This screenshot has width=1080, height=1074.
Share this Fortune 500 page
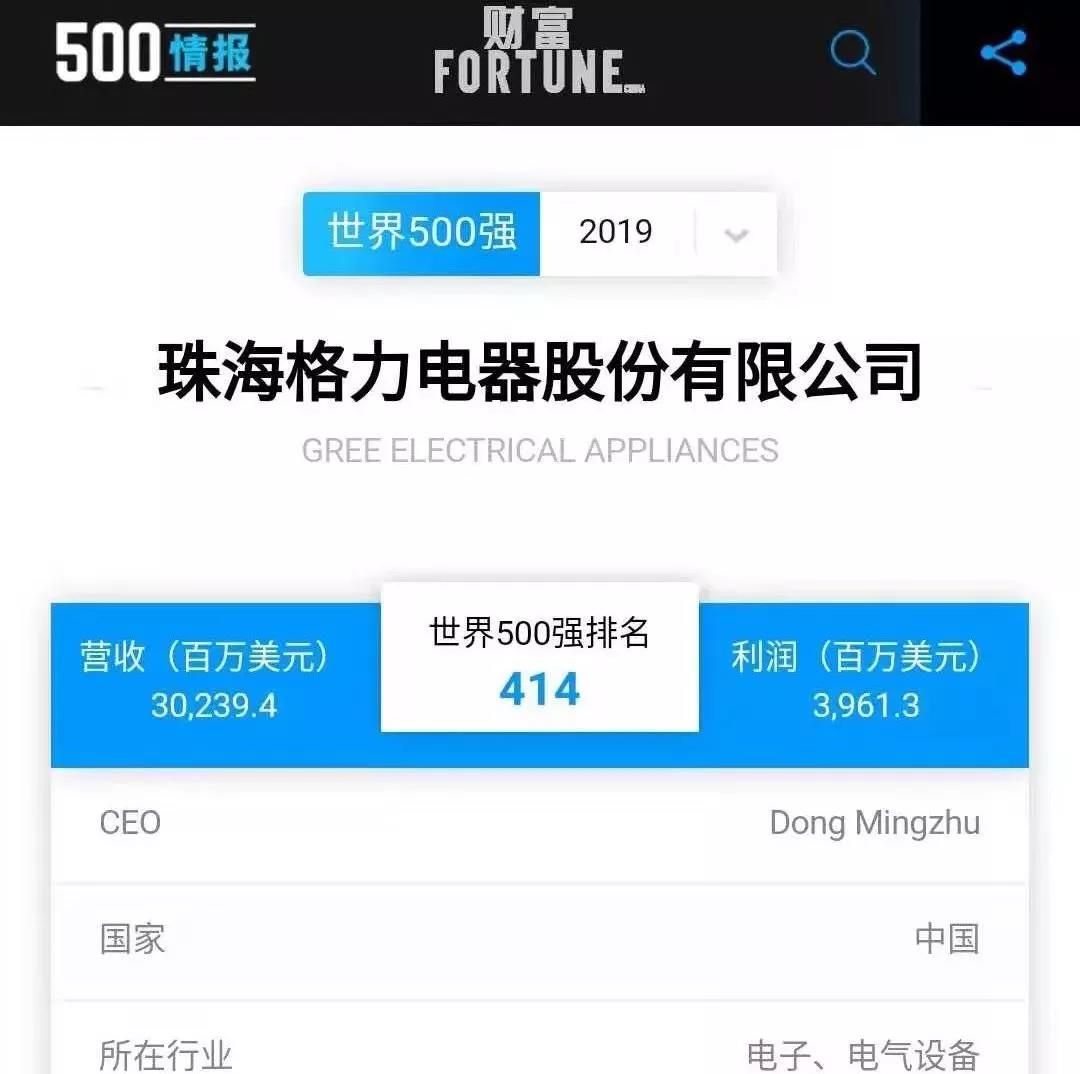point(1003,53)
